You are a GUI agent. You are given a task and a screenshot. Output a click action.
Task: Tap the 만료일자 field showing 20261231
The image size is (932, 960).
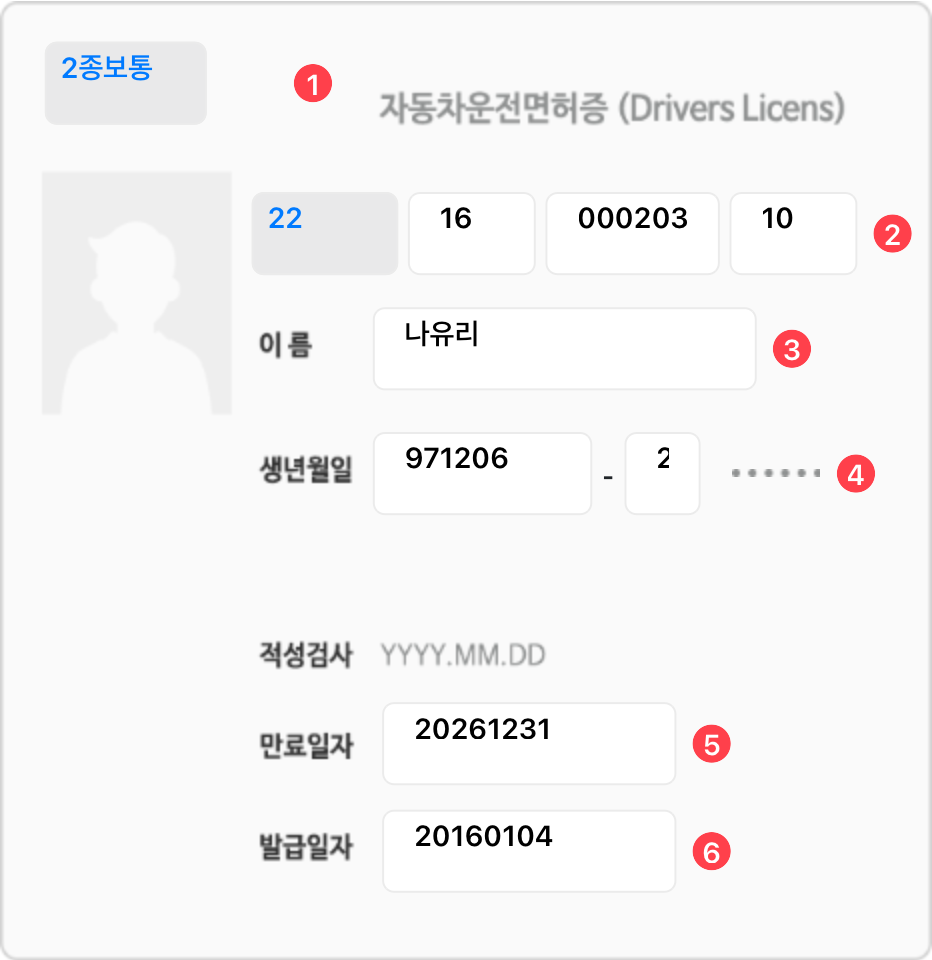coord(528,743)
